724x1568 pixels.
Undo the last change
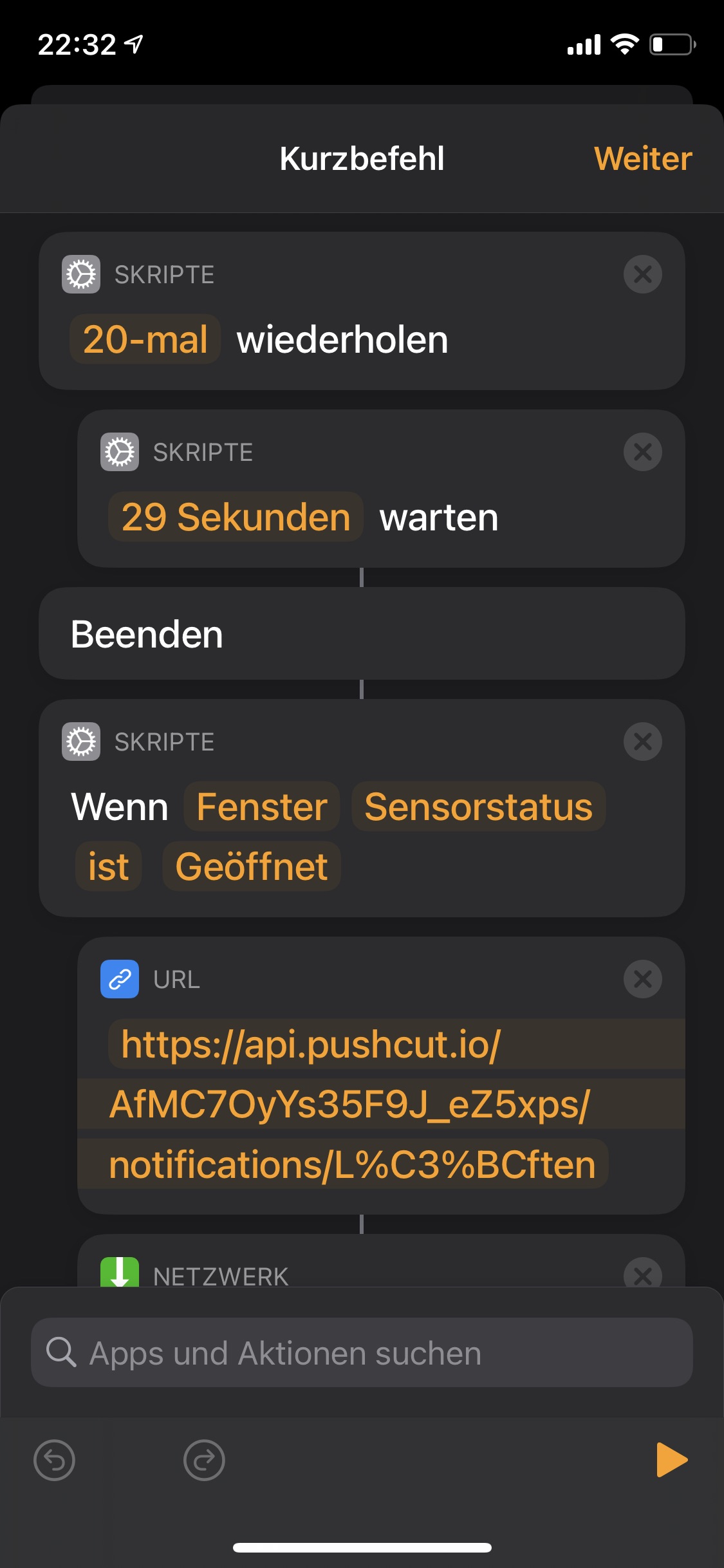point(55,1460)
